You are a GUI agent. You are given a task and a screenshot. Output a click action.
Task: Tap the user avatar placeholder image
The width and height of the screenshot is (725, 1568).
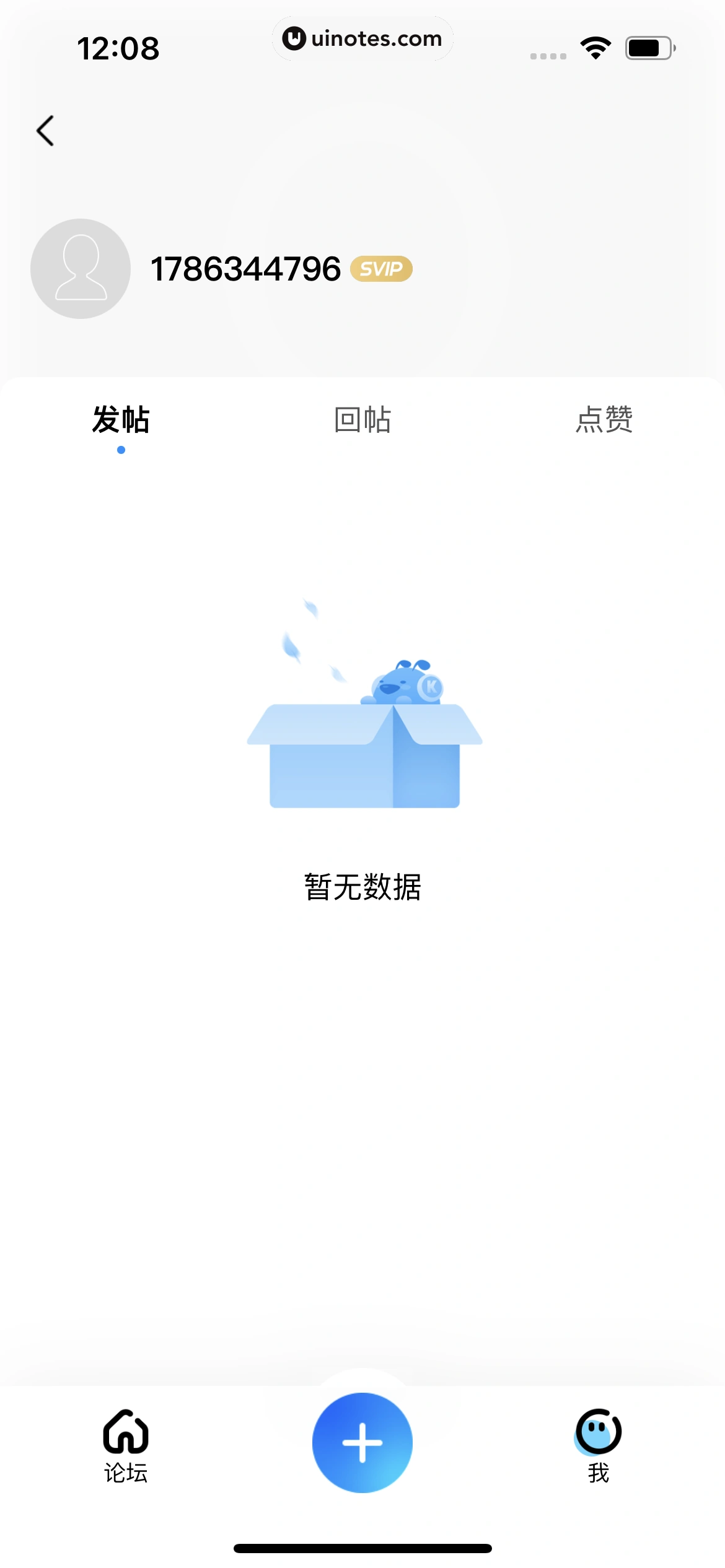click(79, 268)
